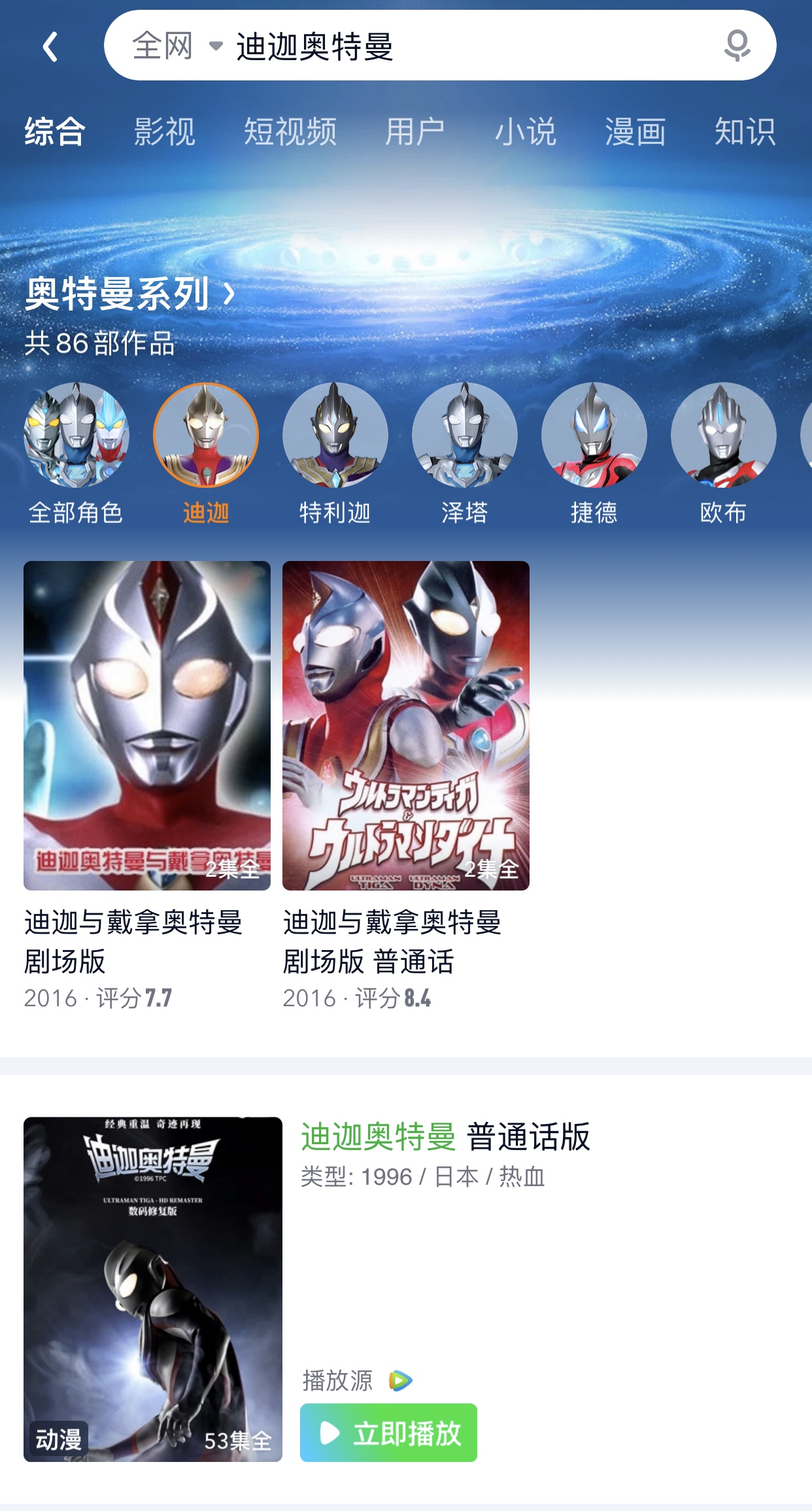The width and height of the screenshot is (812, 1511).
Task: Open 迪迦与戴拿奥特曼剧场版 rated 7.7
Action: tap(146, 726)
